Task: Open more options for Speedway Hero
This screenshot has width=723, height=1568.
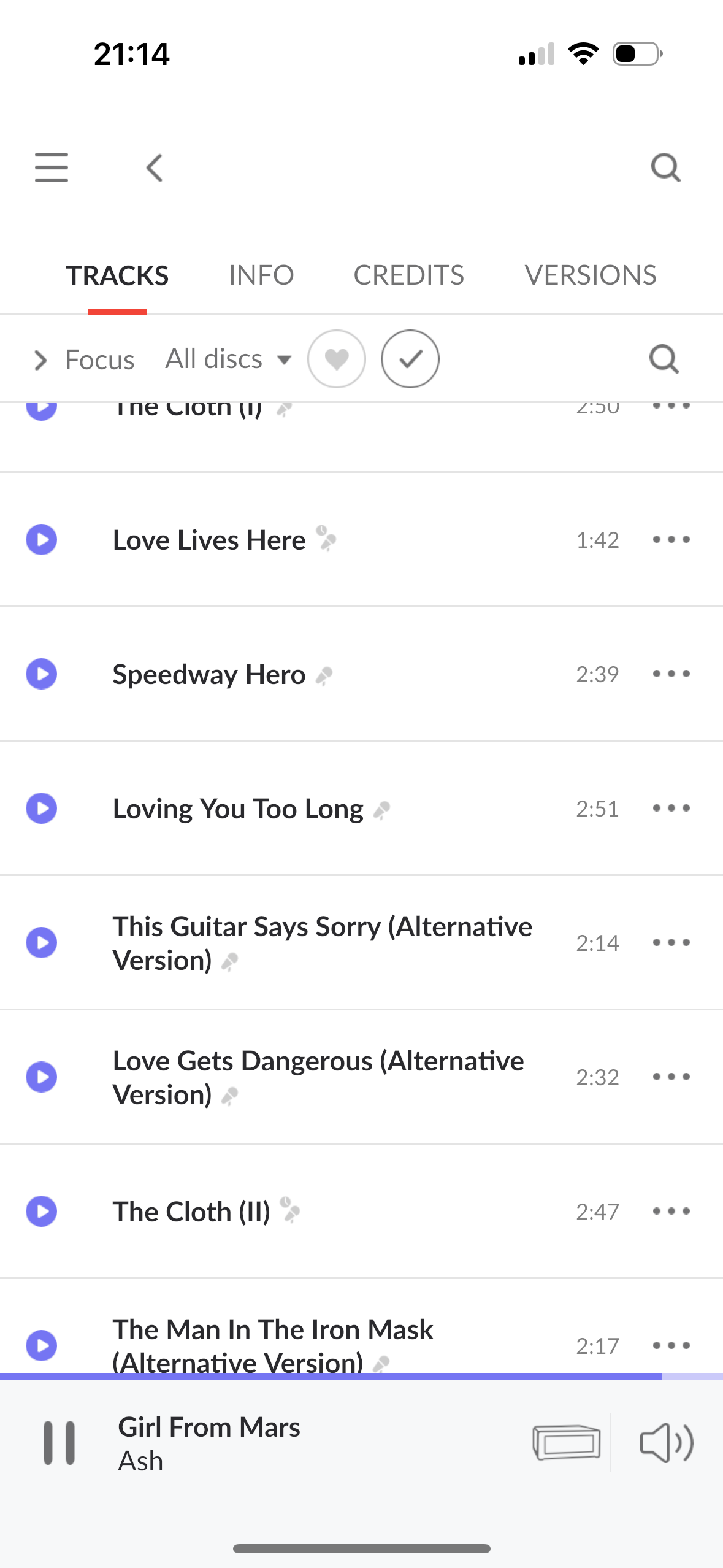Action: [671, 674]
